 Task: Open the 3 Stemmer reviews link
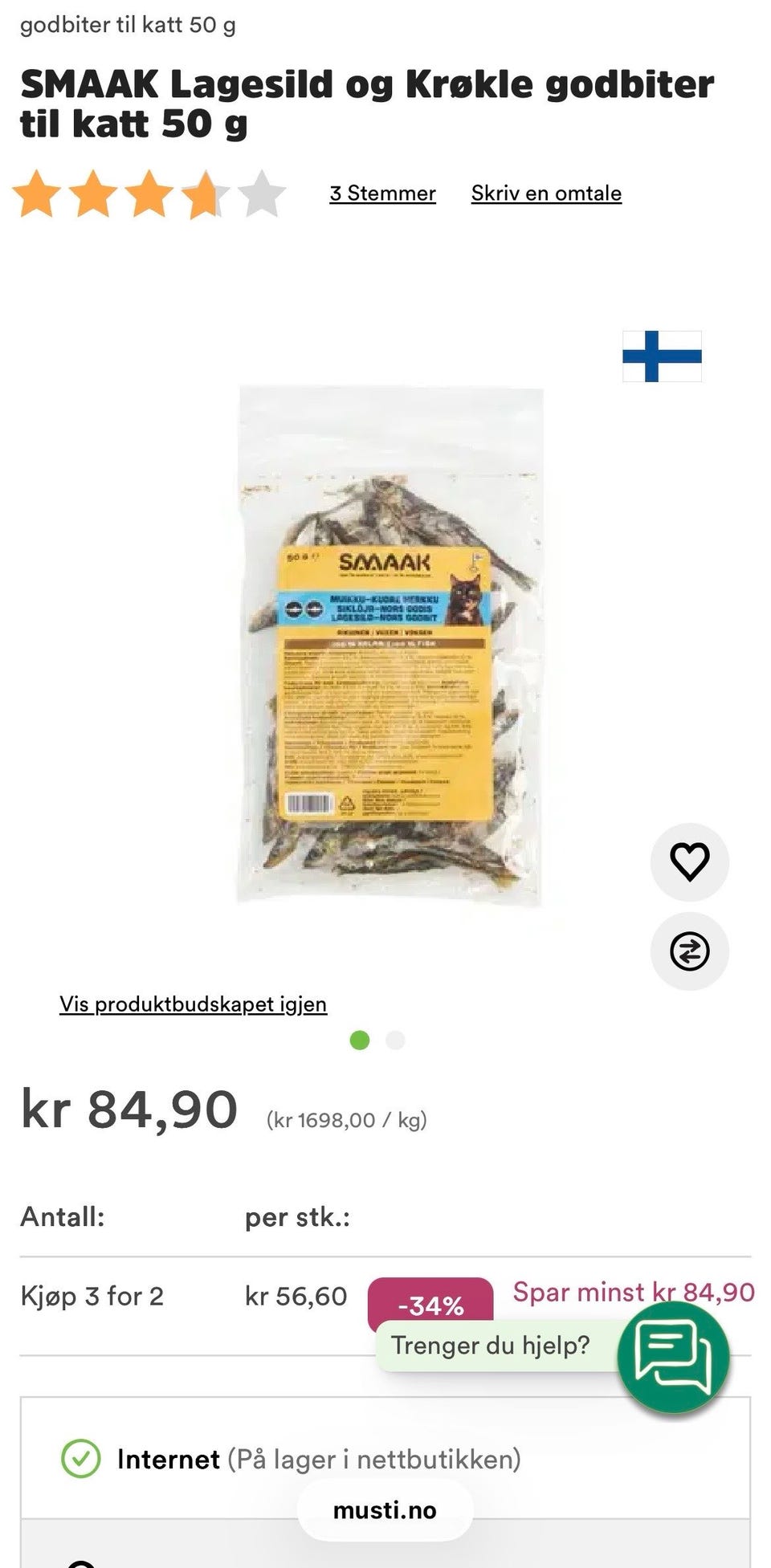click(382, 193)
